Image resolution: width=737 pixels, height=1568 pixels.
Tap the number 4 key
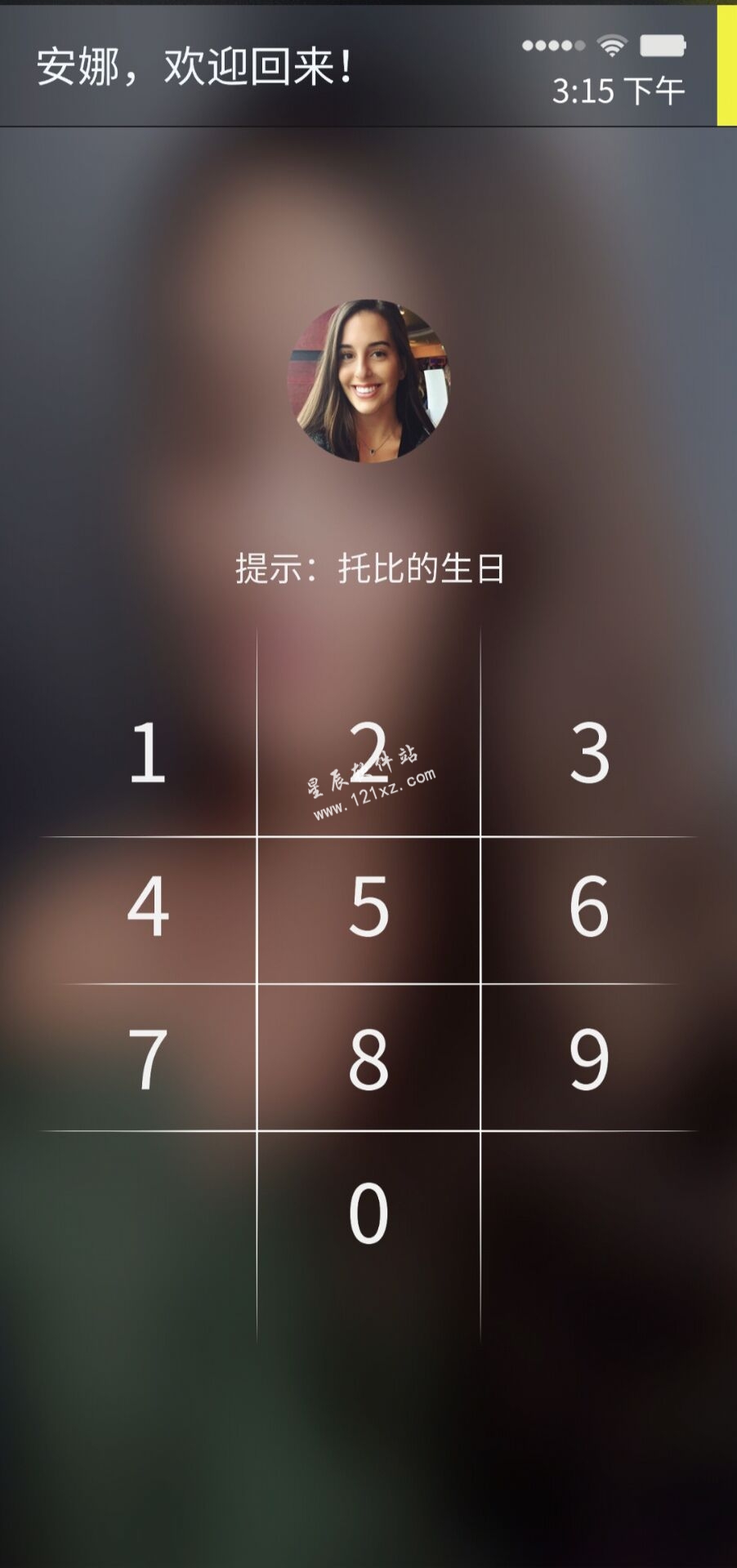tap(148, 906)
